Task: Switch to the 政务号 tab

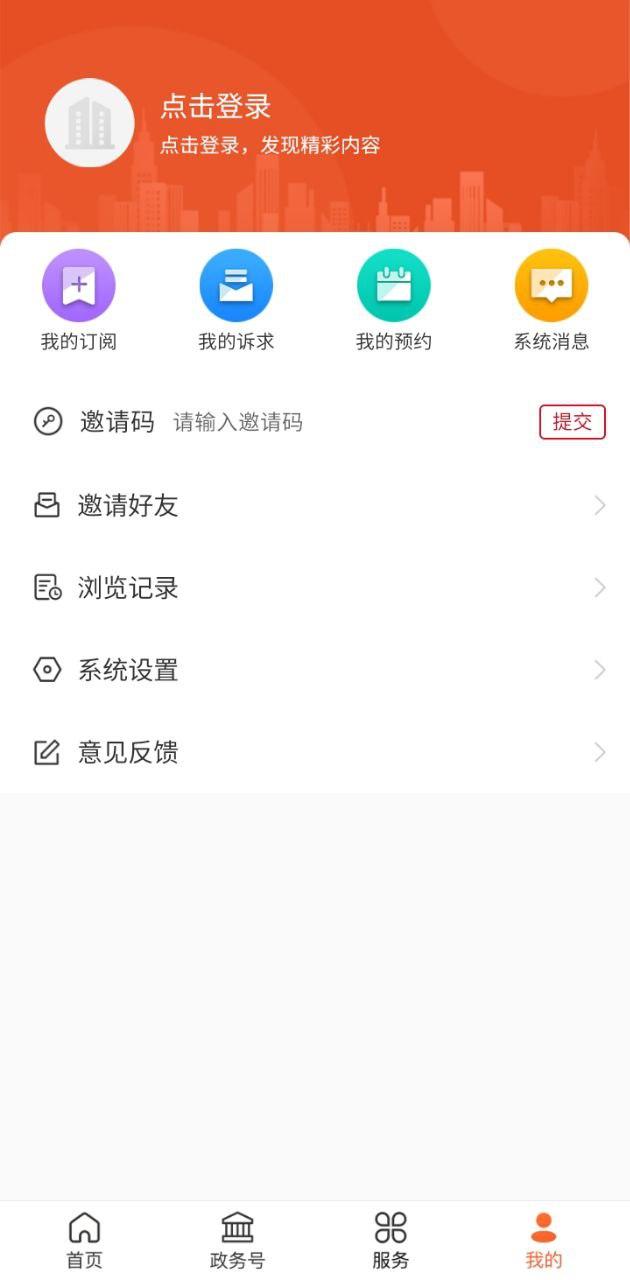Action: point(237,1240)
